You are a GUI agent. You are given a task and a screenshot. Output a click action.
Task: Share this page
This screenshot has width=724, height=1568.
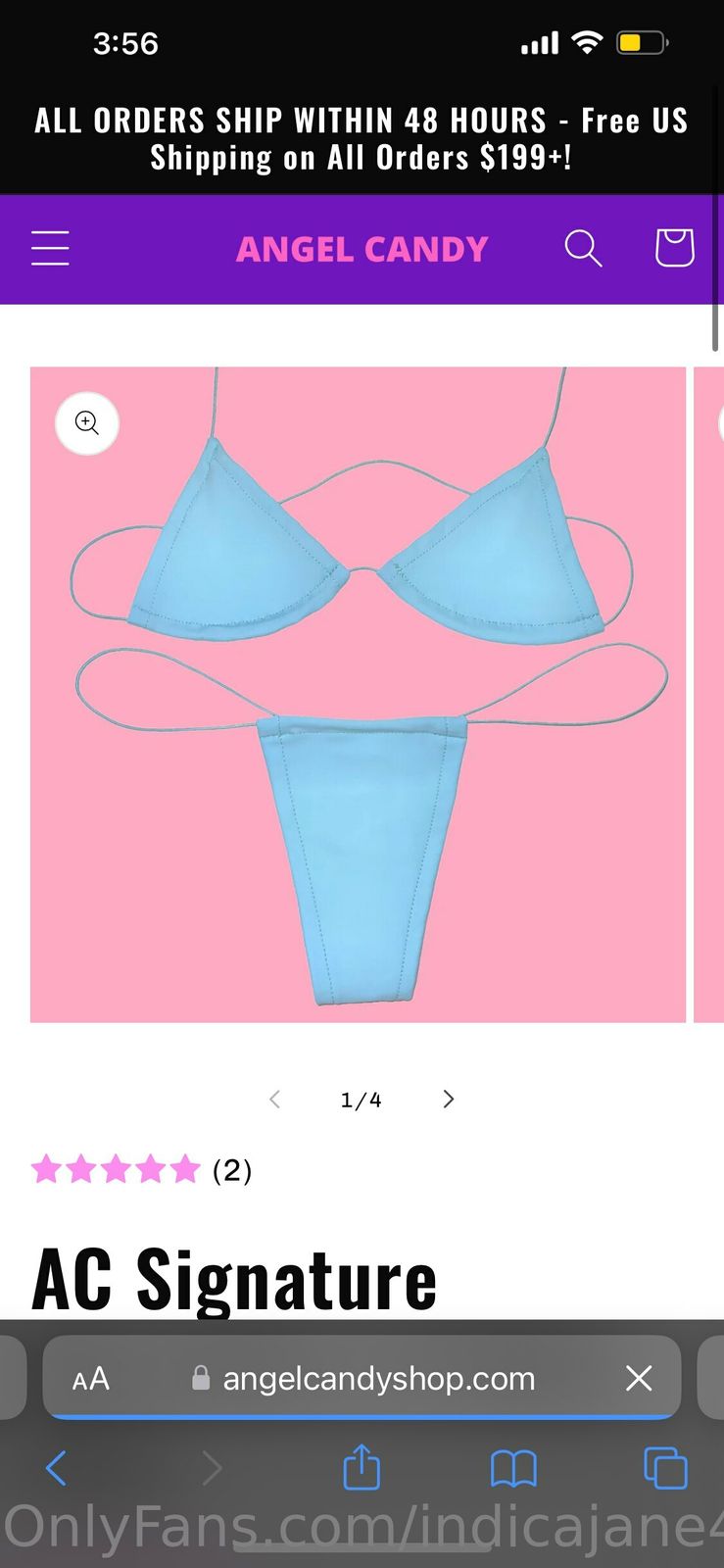pyautogui.click(x=362, y=1467)
